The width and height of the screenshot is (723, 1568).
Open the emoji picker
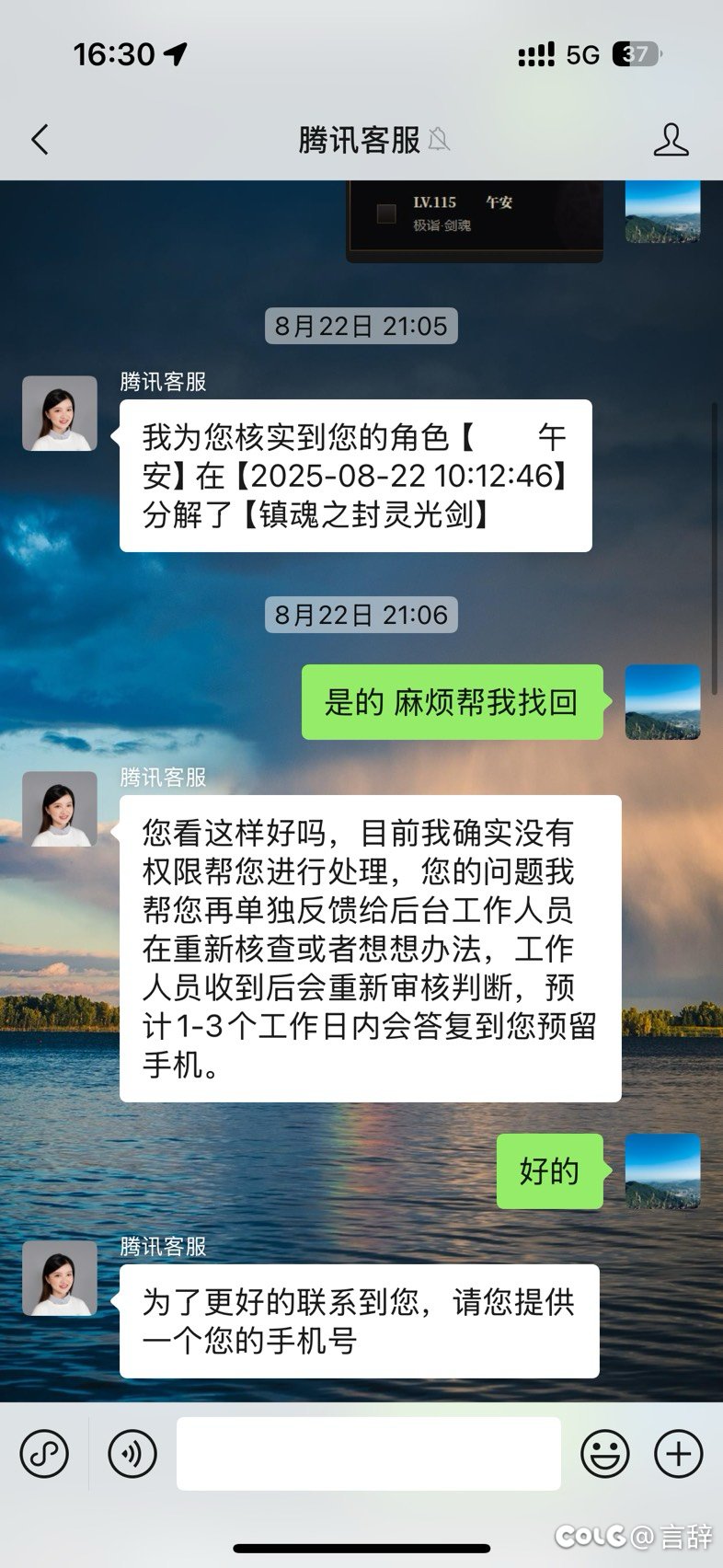(x=604, y=1454)
